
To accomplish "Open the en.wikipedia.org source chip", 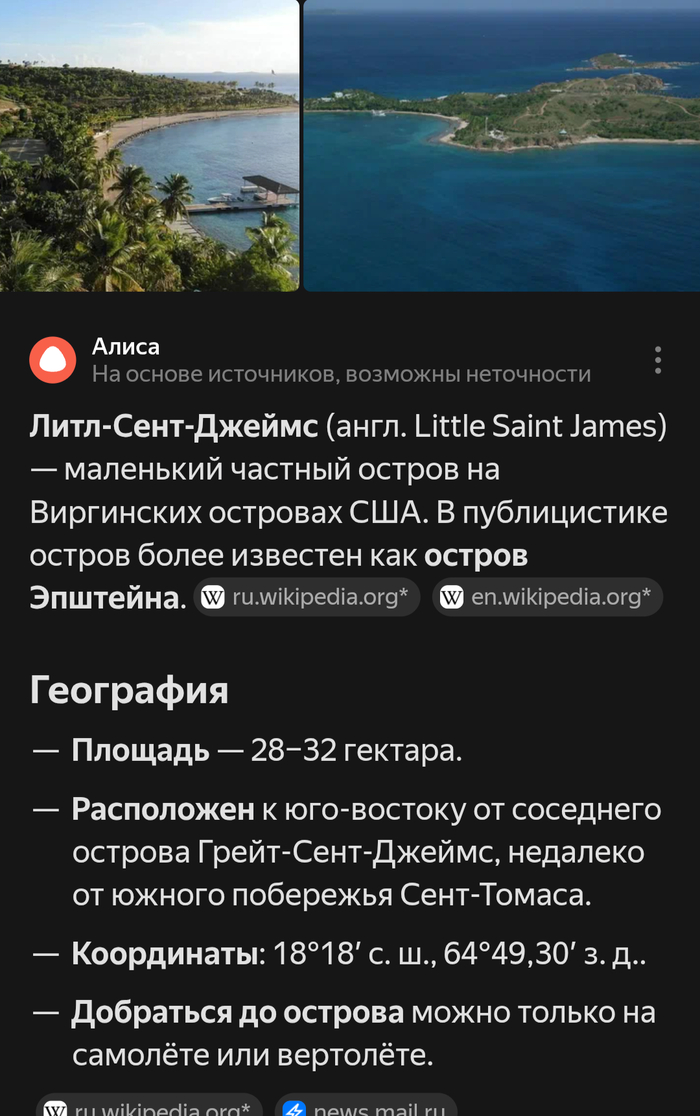I will (547, 597).
